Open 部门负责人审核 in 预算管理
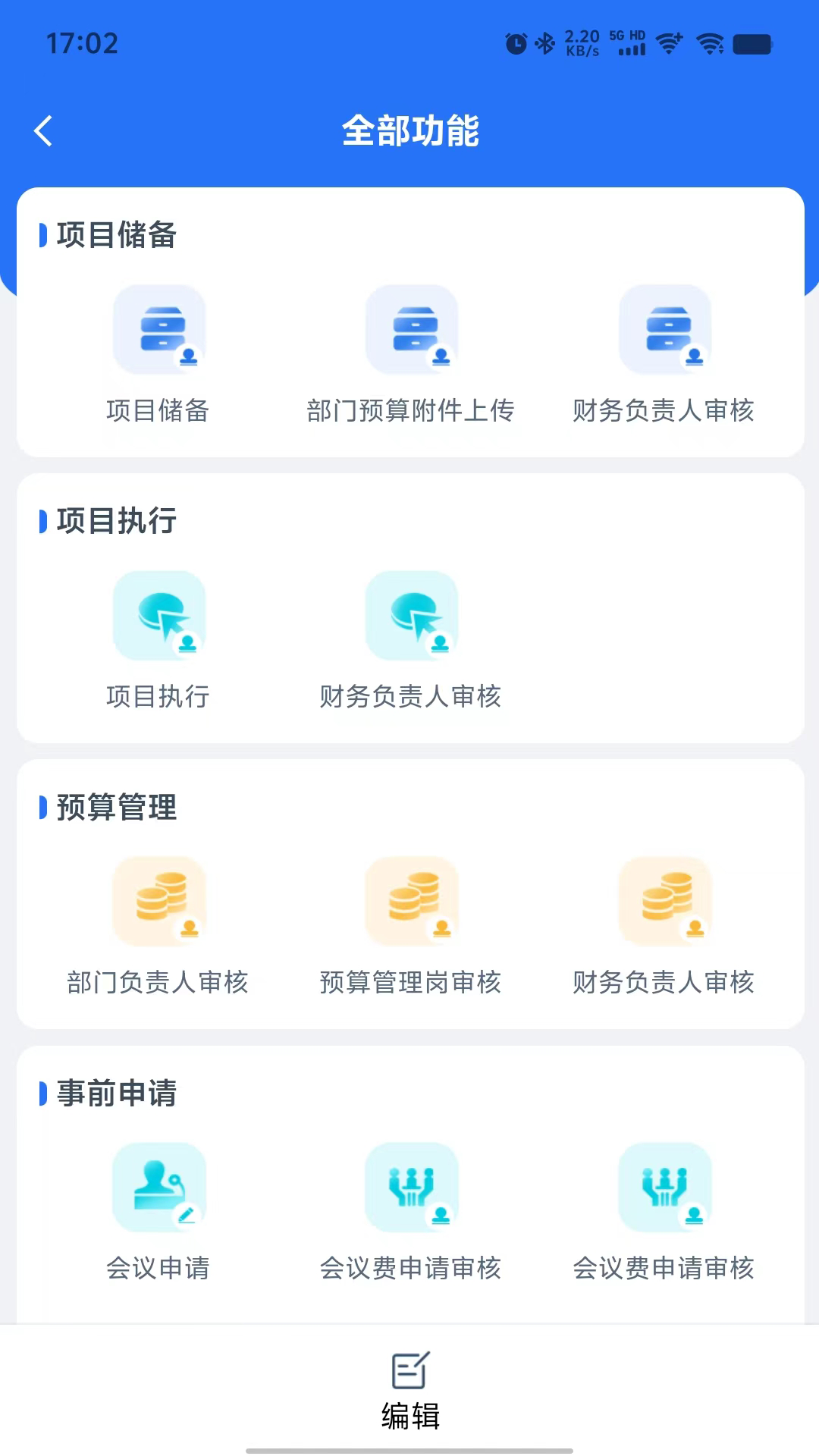This screenshot has height=1456, width=819. pos(158,902)
